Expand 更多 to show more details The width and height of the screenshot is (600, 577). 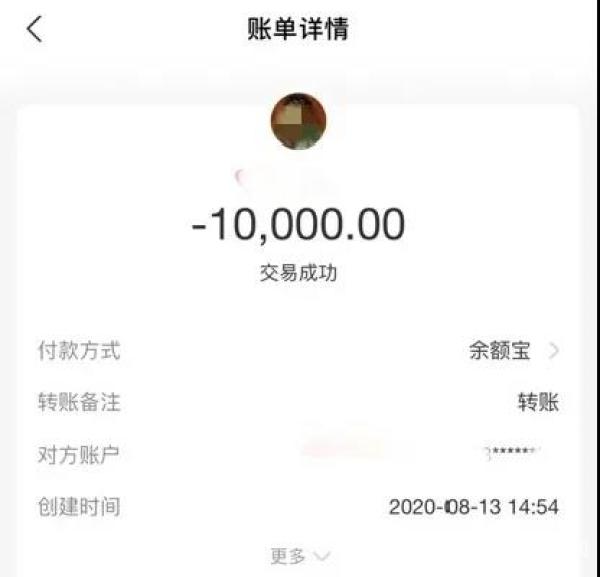click(x=300, y=555)
